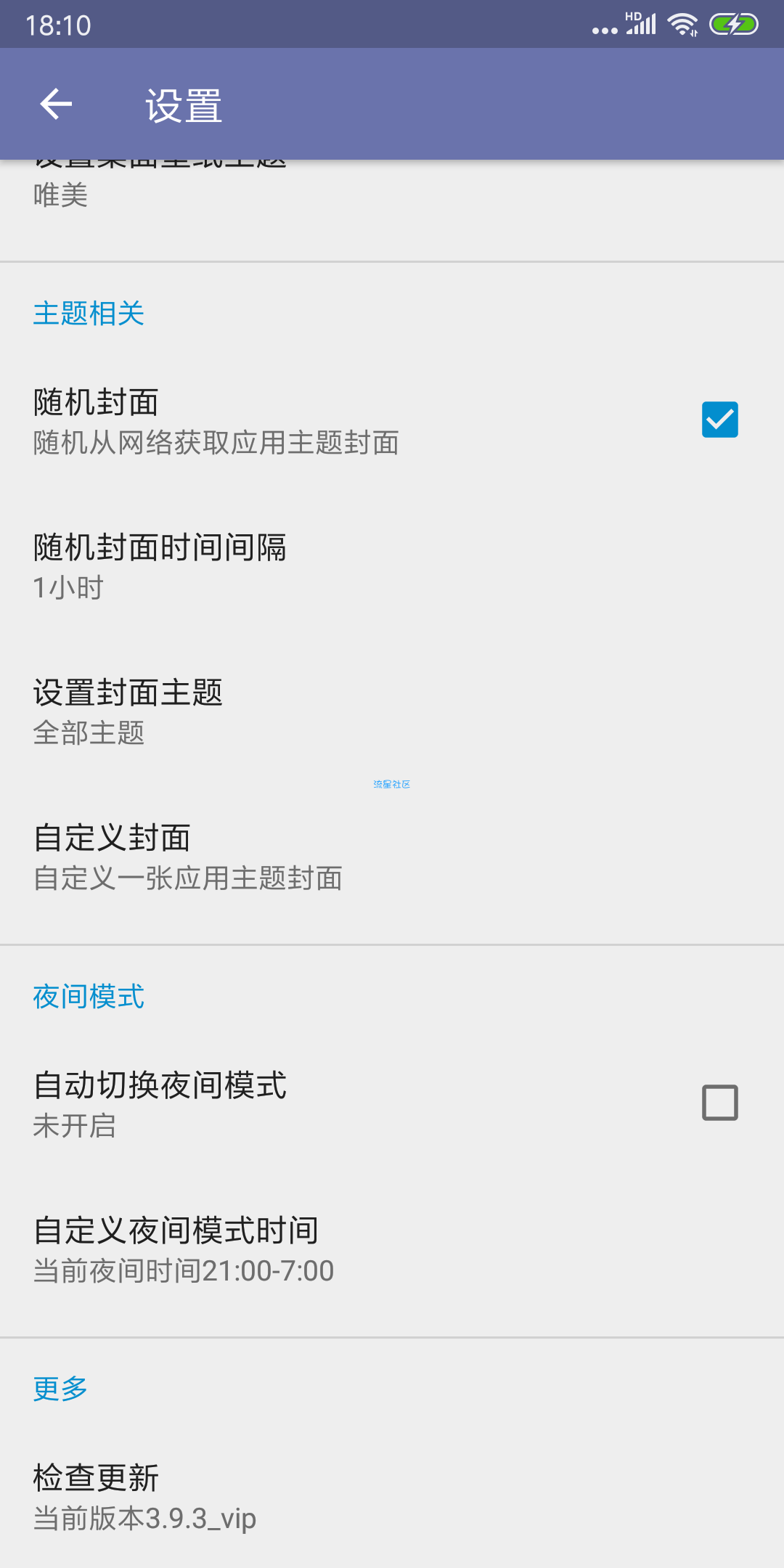The width and height of the screenshot is (784, 1568).
Task: Go back from the 设置 screen
Action: pos(56,105)
